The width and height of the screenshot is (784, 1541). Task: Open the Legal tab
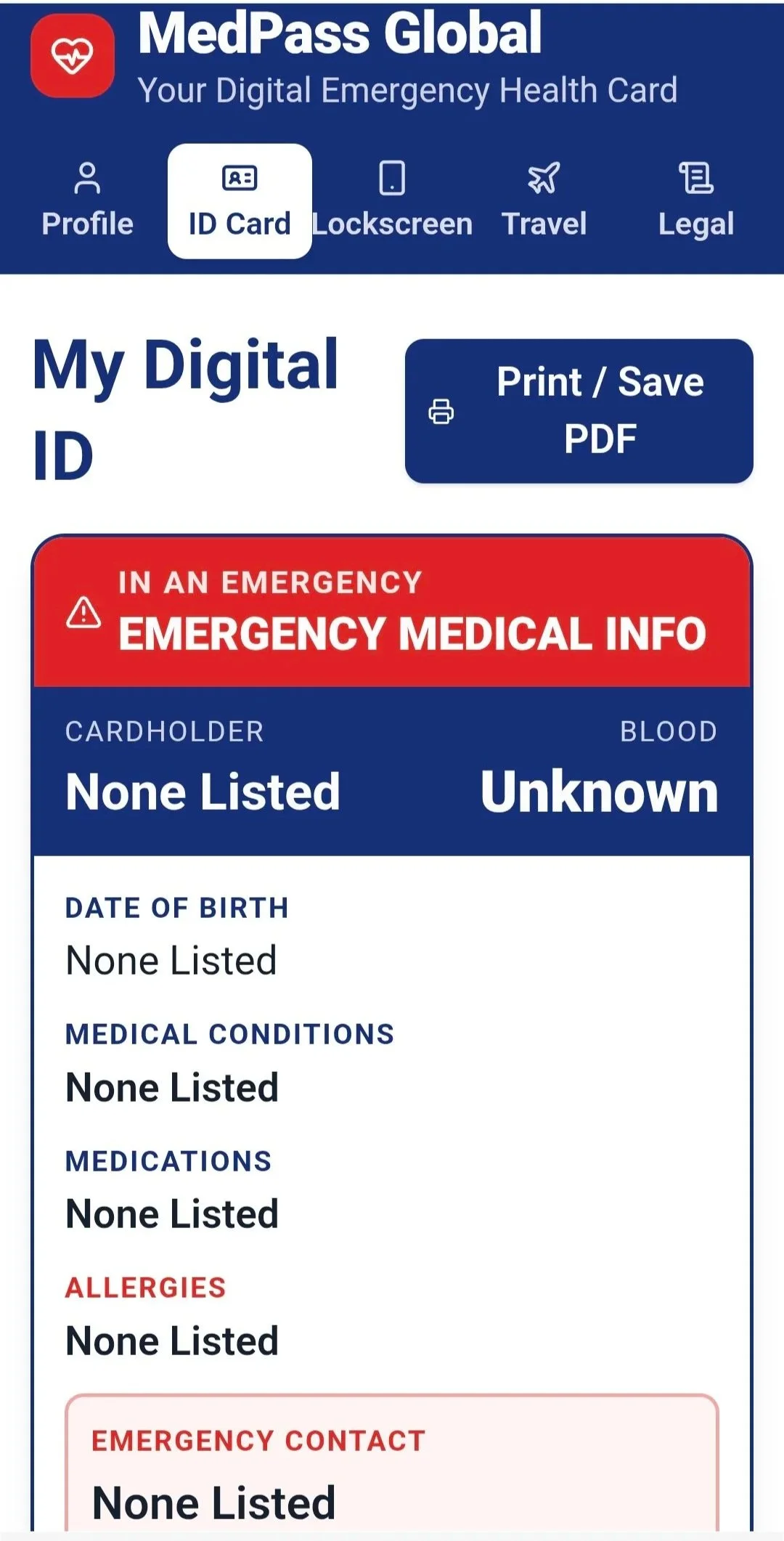[695, 201]
